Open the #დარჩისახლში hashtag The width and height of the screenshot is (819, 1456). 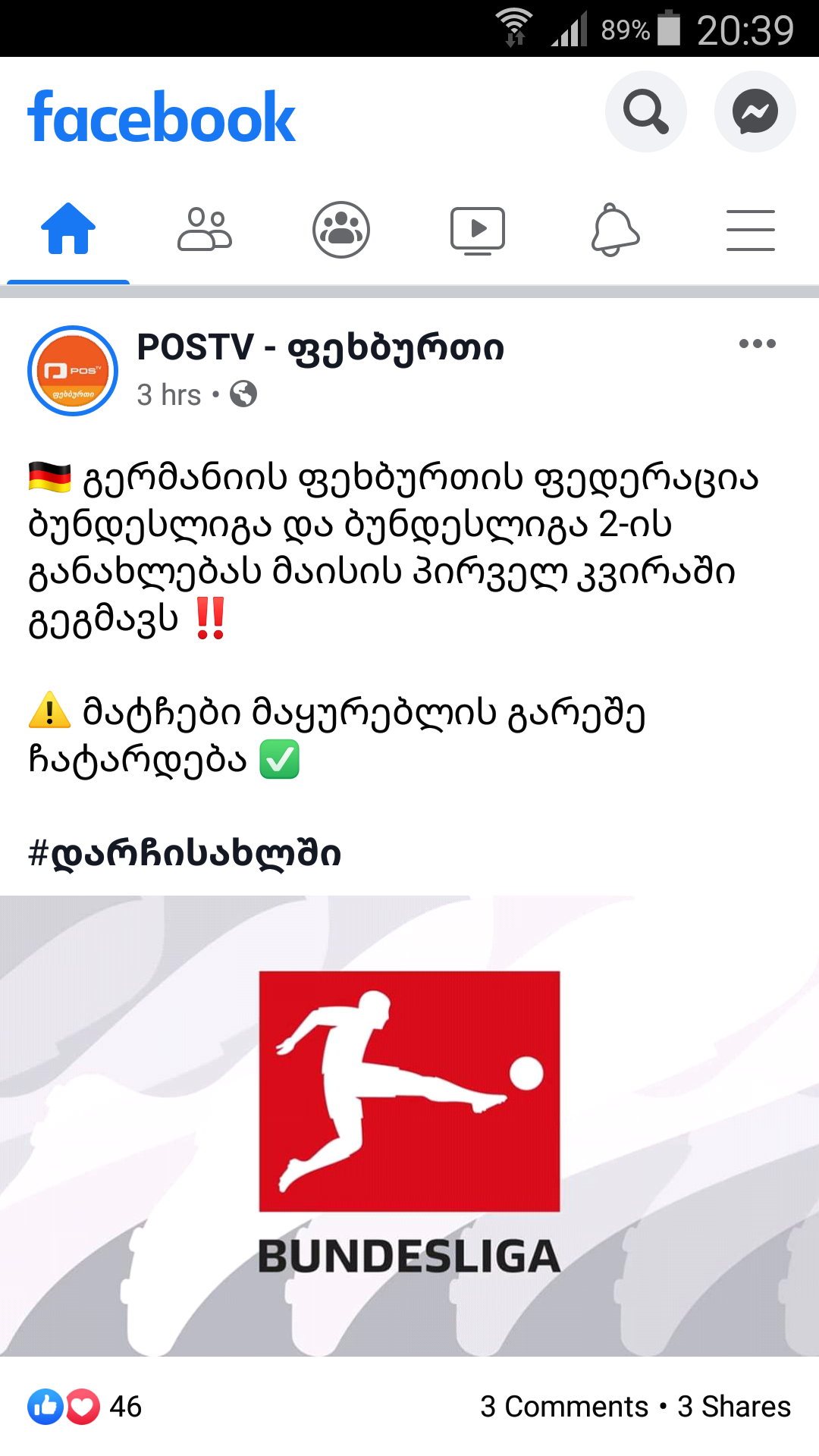coord(185,854)
